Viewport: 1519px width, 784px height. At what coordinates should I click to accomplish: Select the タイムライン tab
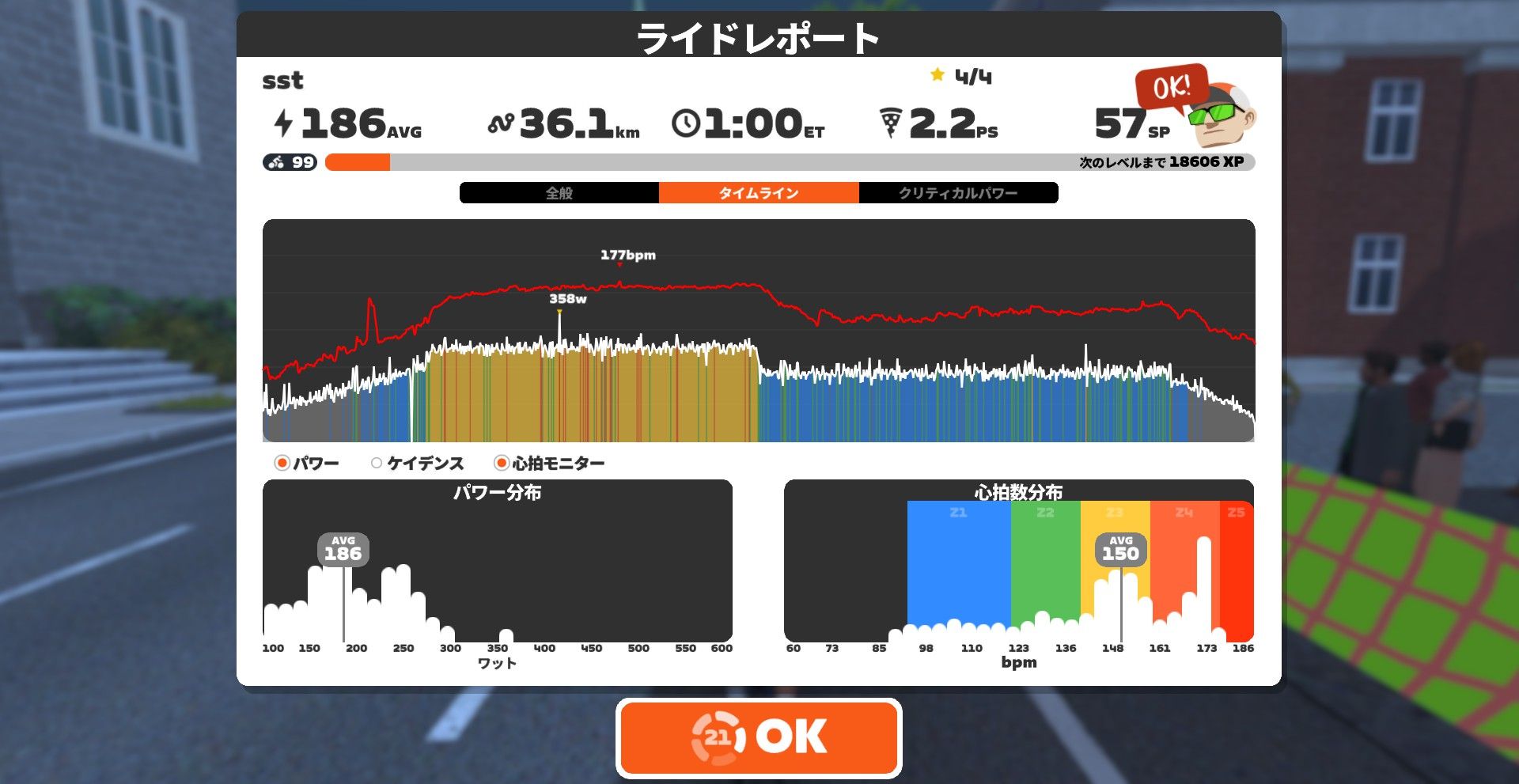coord(758,193)
